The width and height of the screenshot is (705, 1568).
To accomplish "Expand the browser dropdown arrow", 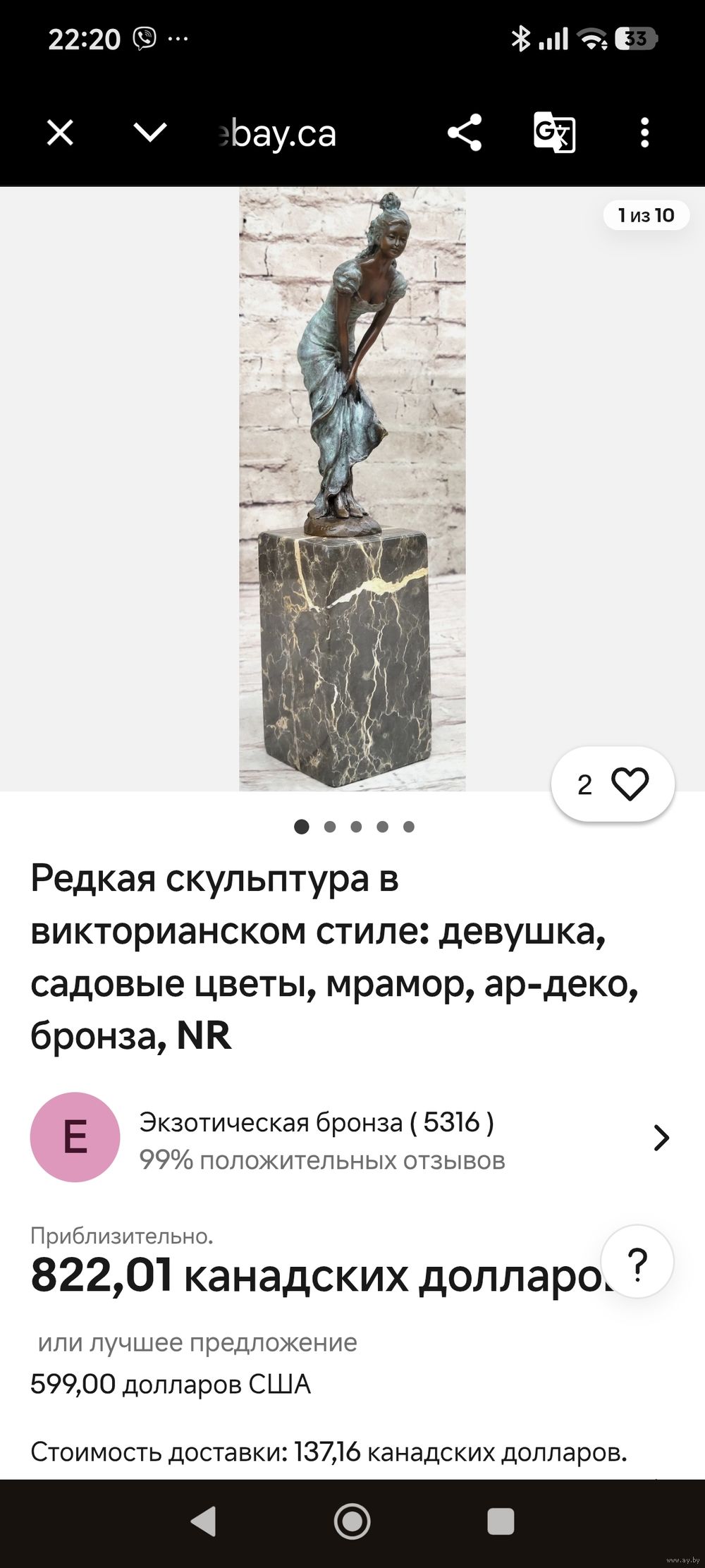I will click(150, 133).
